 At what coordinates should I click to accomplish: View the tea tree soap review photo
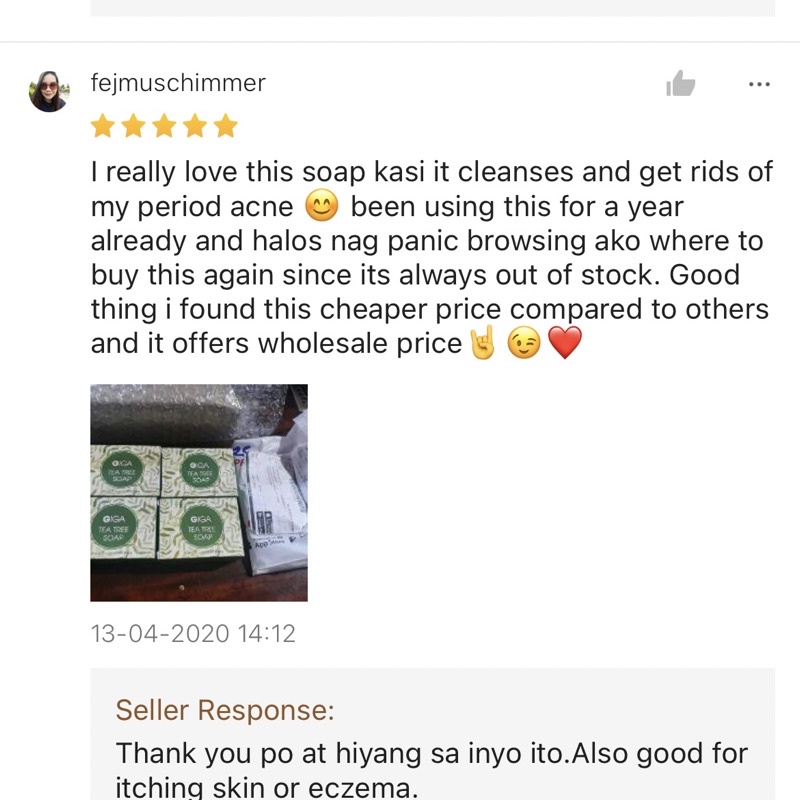(199, 492)
